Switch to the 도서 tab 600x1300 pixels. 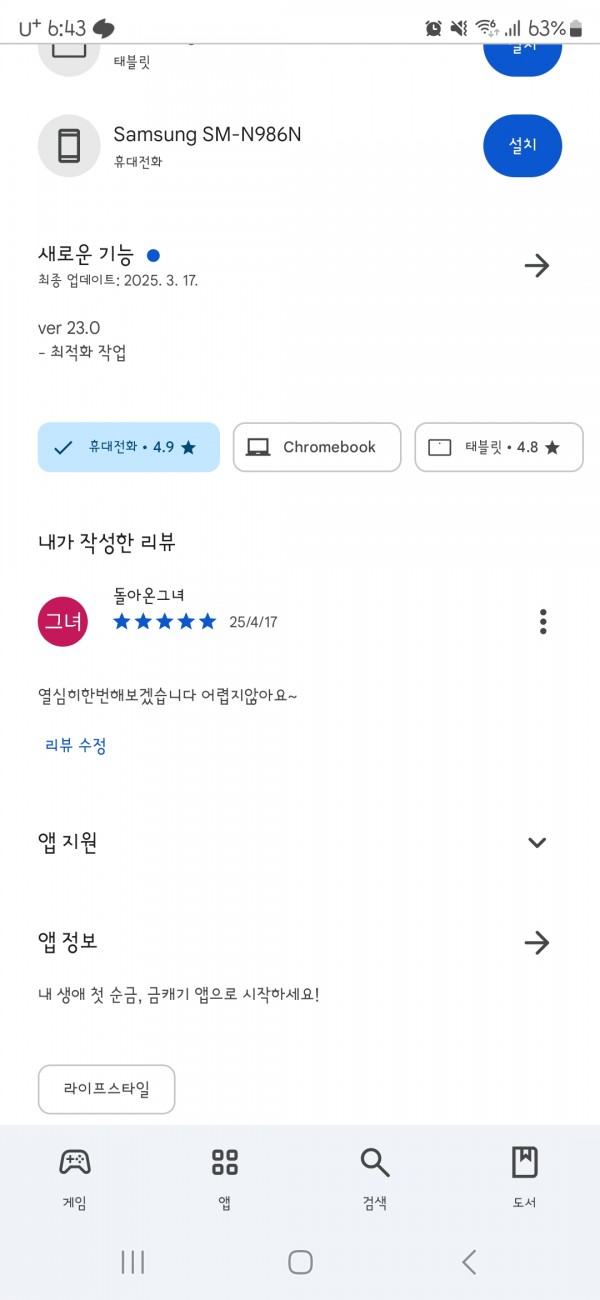pos(524,1178)
